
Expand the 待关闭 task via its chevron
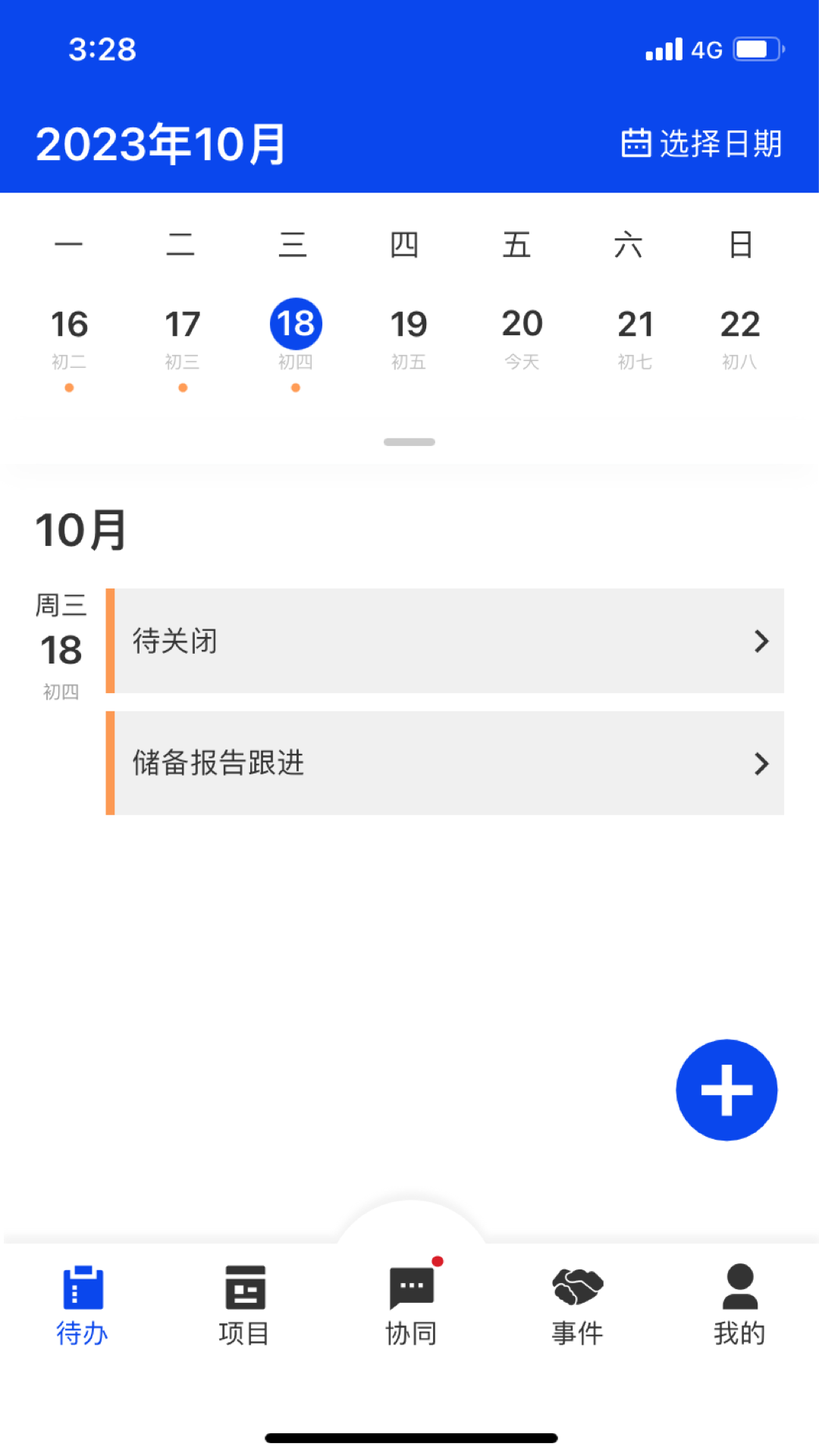coord(762,641)
